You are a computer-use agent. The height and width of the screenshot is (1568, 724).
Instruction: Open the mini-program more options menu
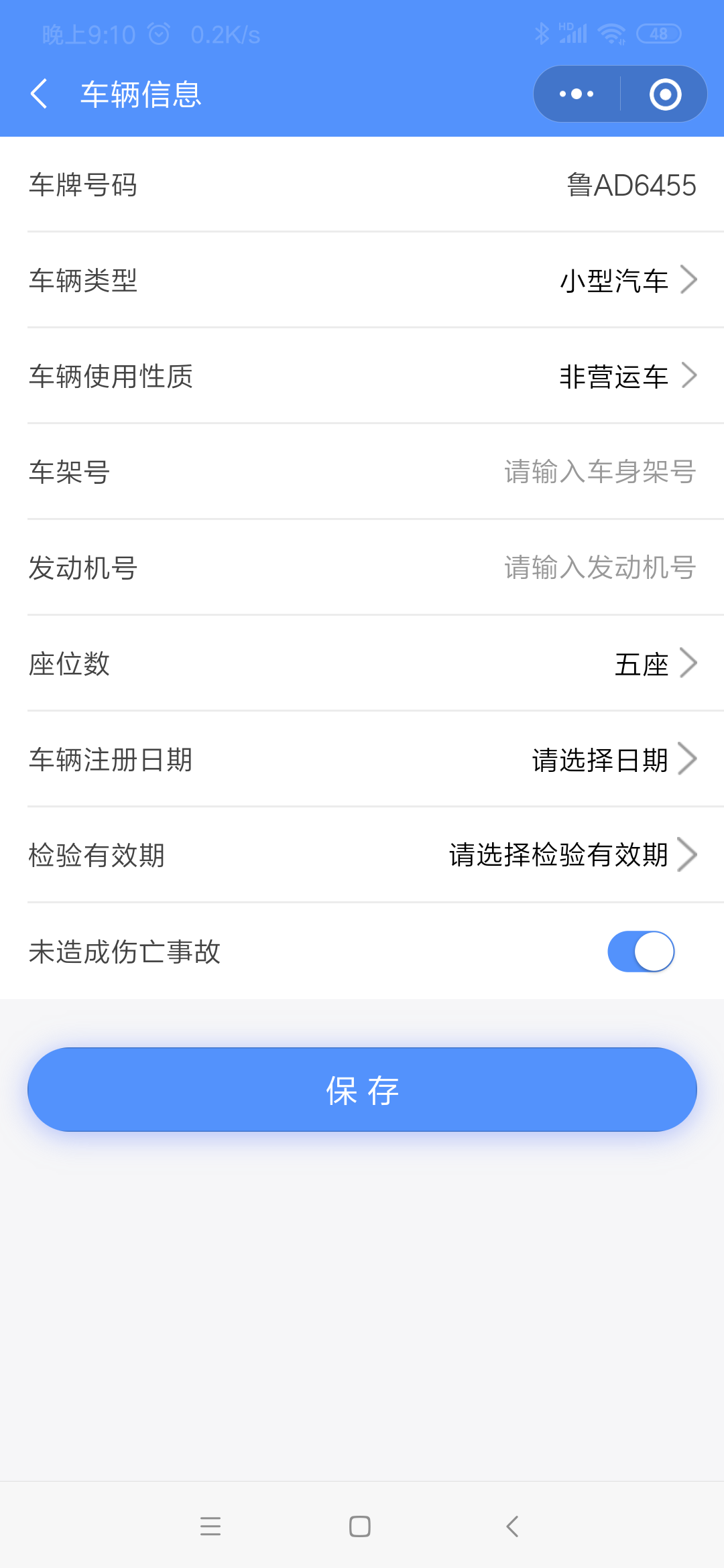coord(577,94)
